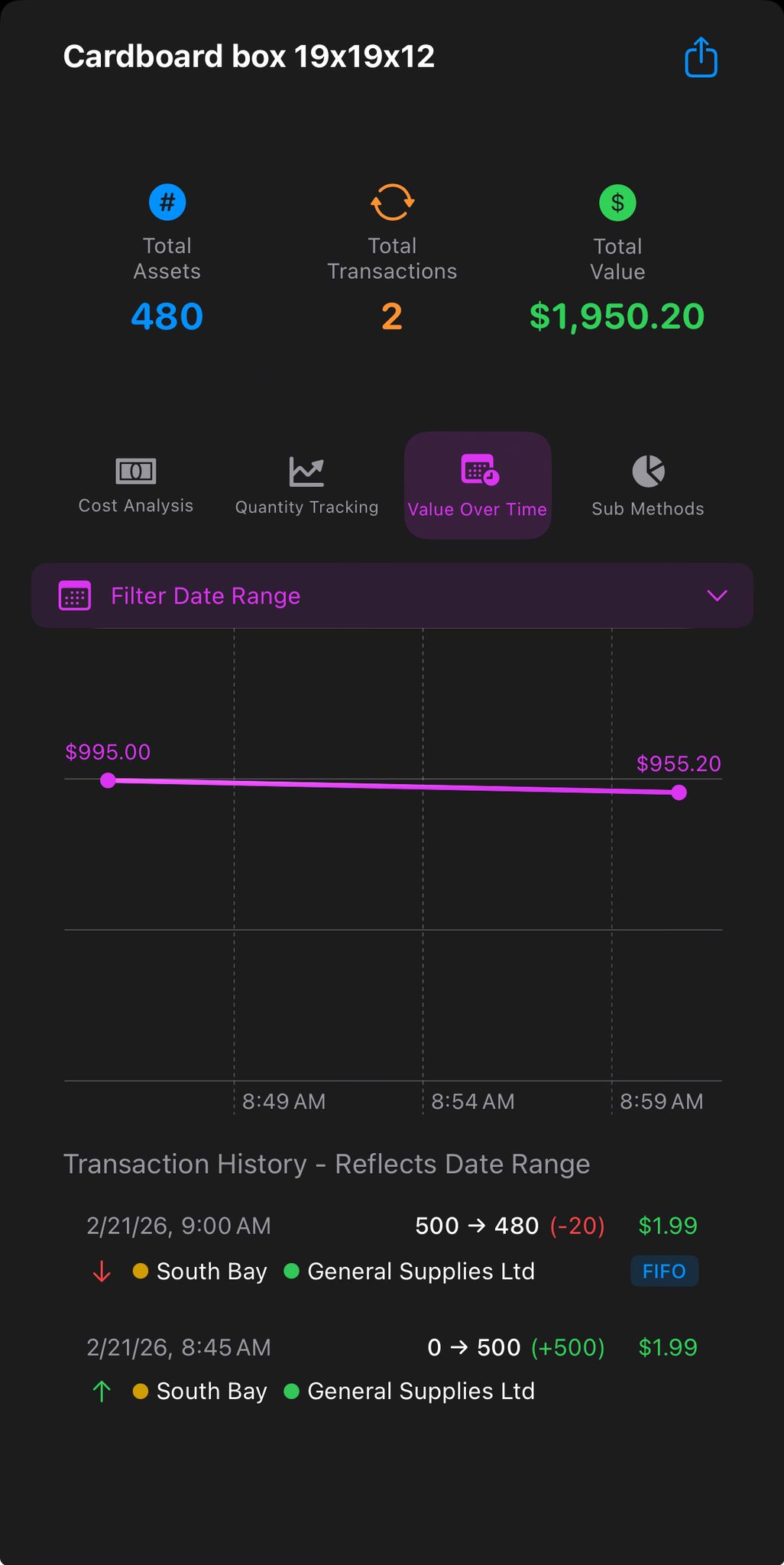Toggle the incoming arrow on the second transaction

[102, 1391]
